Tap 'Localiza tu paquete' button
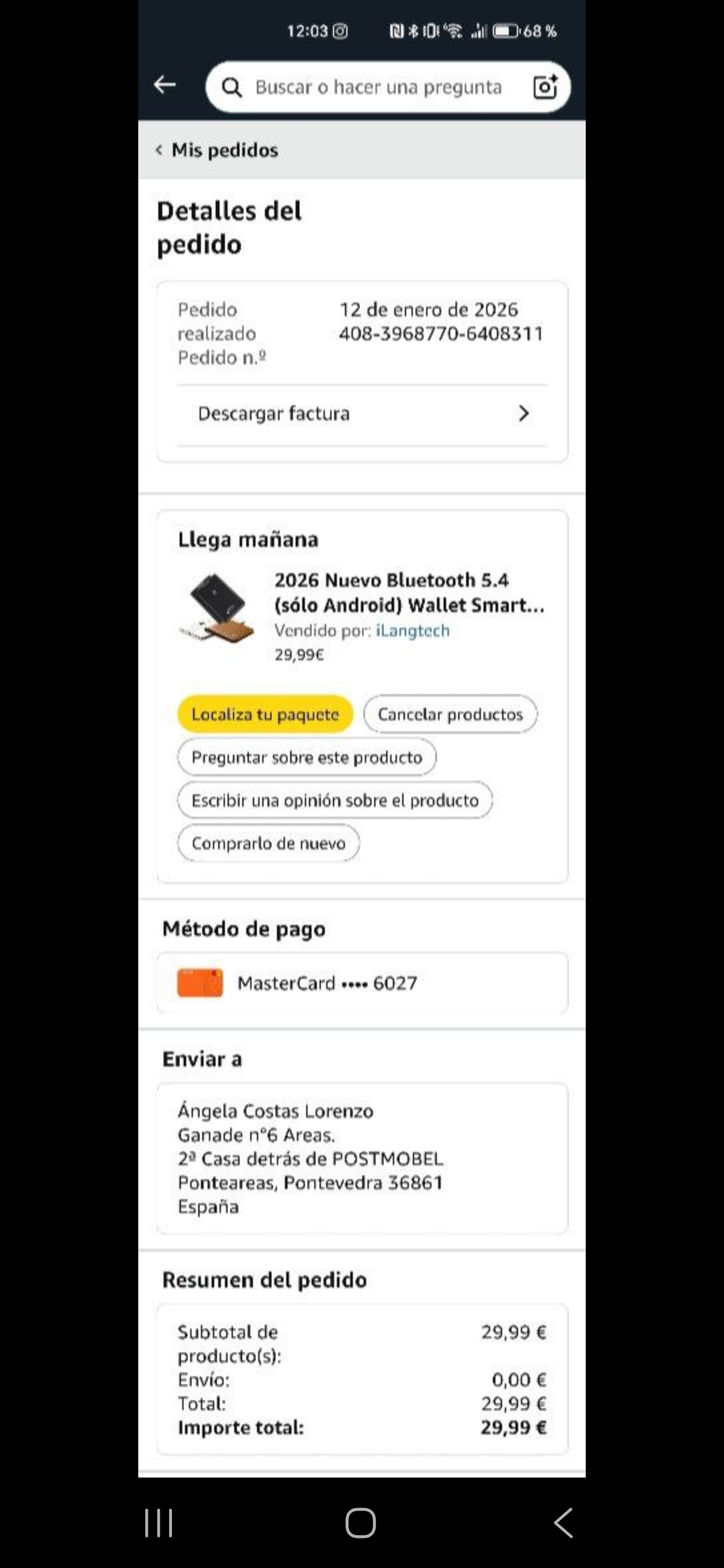 (x=265, y=714)
